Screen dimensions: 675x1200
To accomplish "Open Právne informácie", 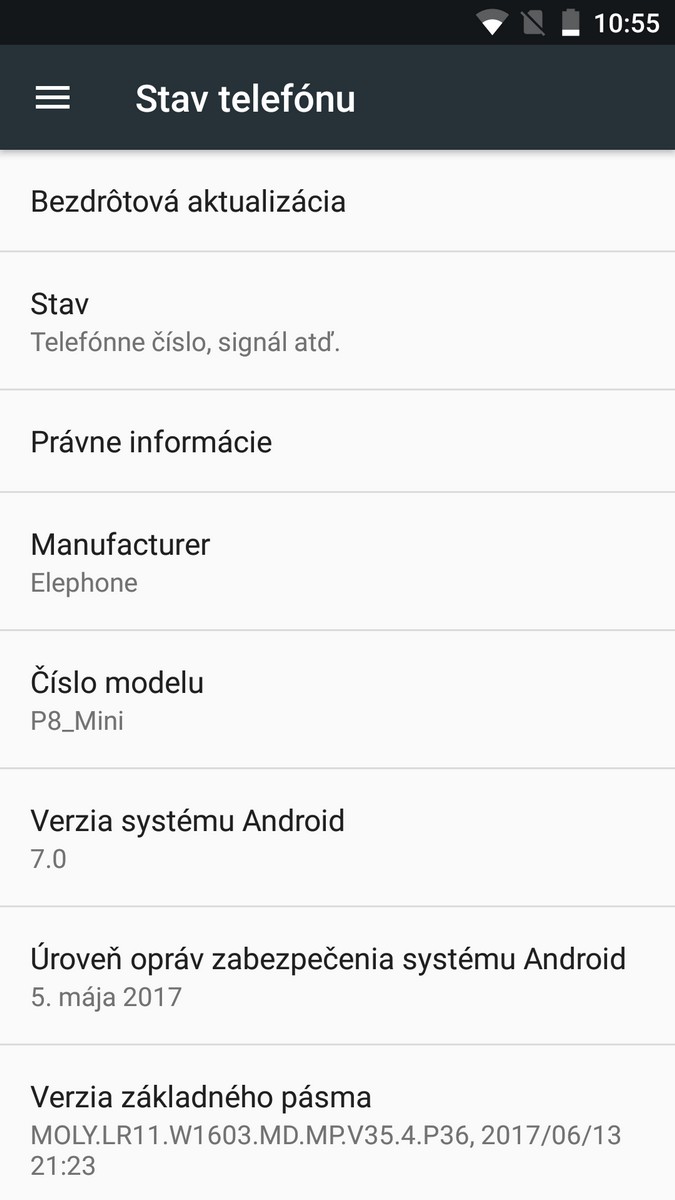I will [x=337, y=441].
